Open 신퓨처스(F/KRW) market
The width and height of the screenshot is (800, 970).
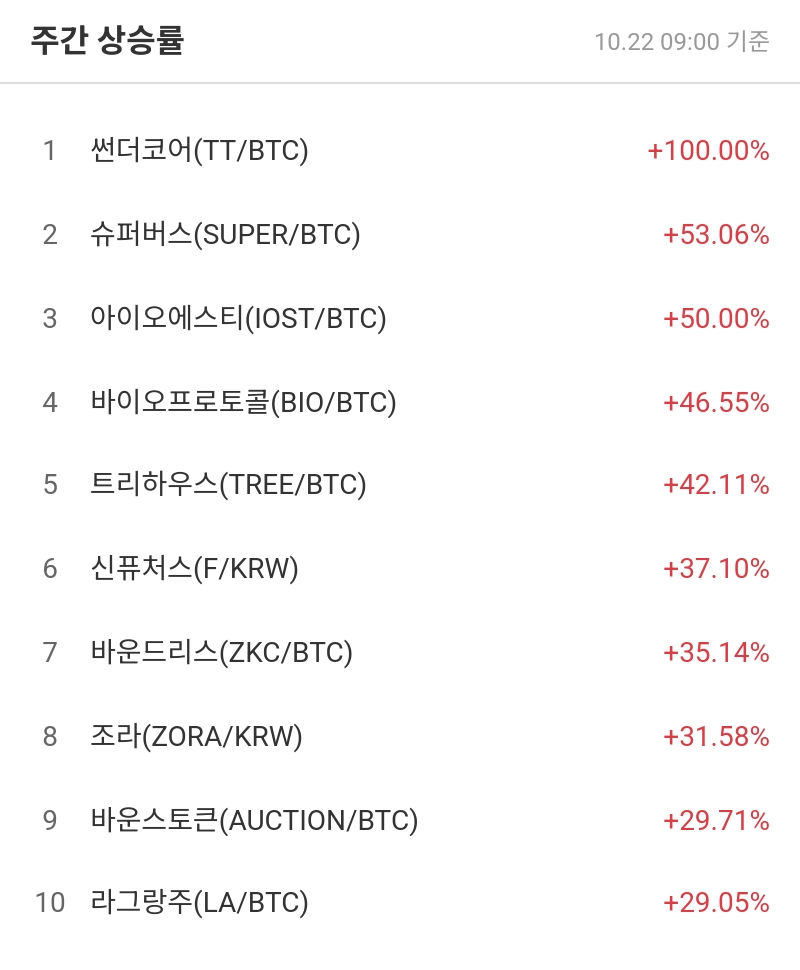point(194,569)
